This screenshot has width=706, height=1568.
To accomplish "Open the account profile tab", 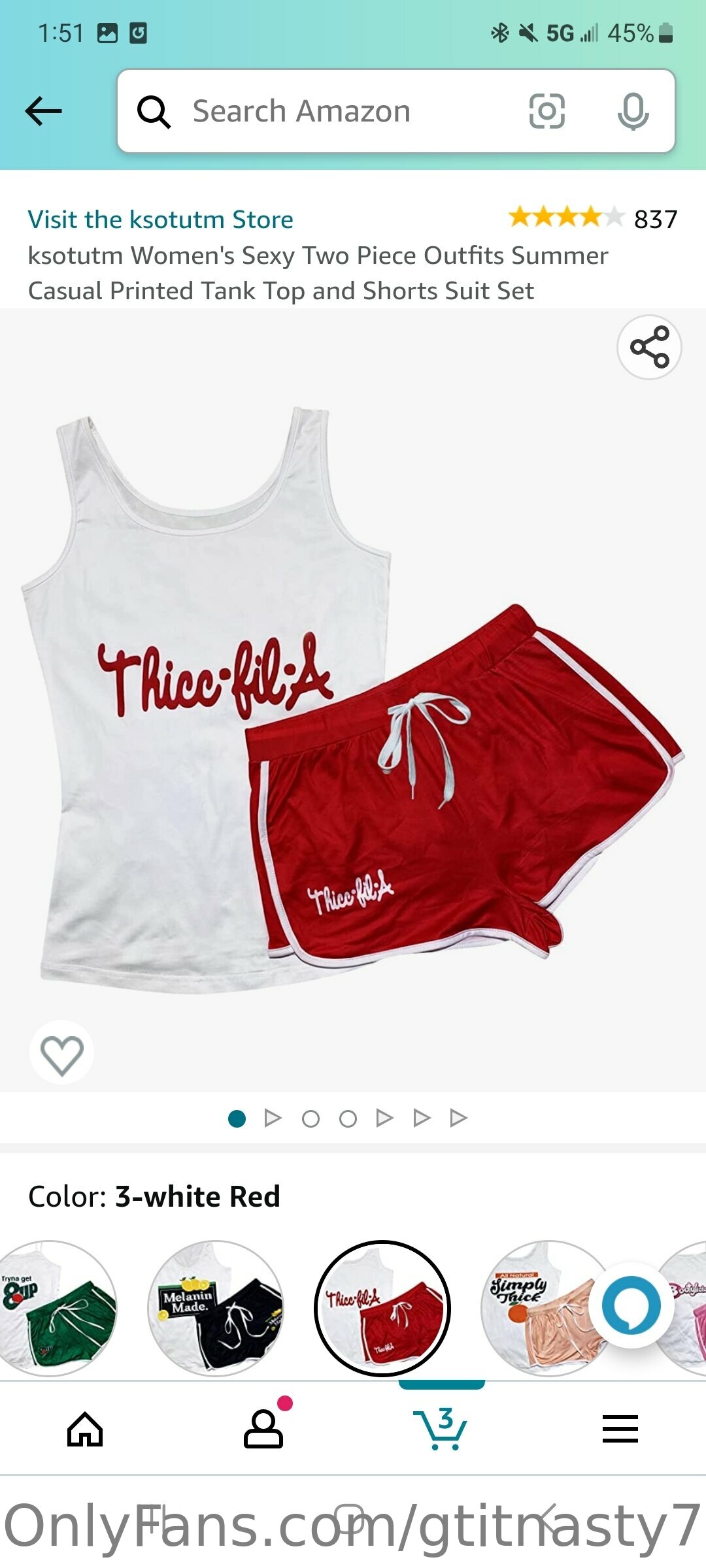I will pyautogui.click(x=263, y=1428).
